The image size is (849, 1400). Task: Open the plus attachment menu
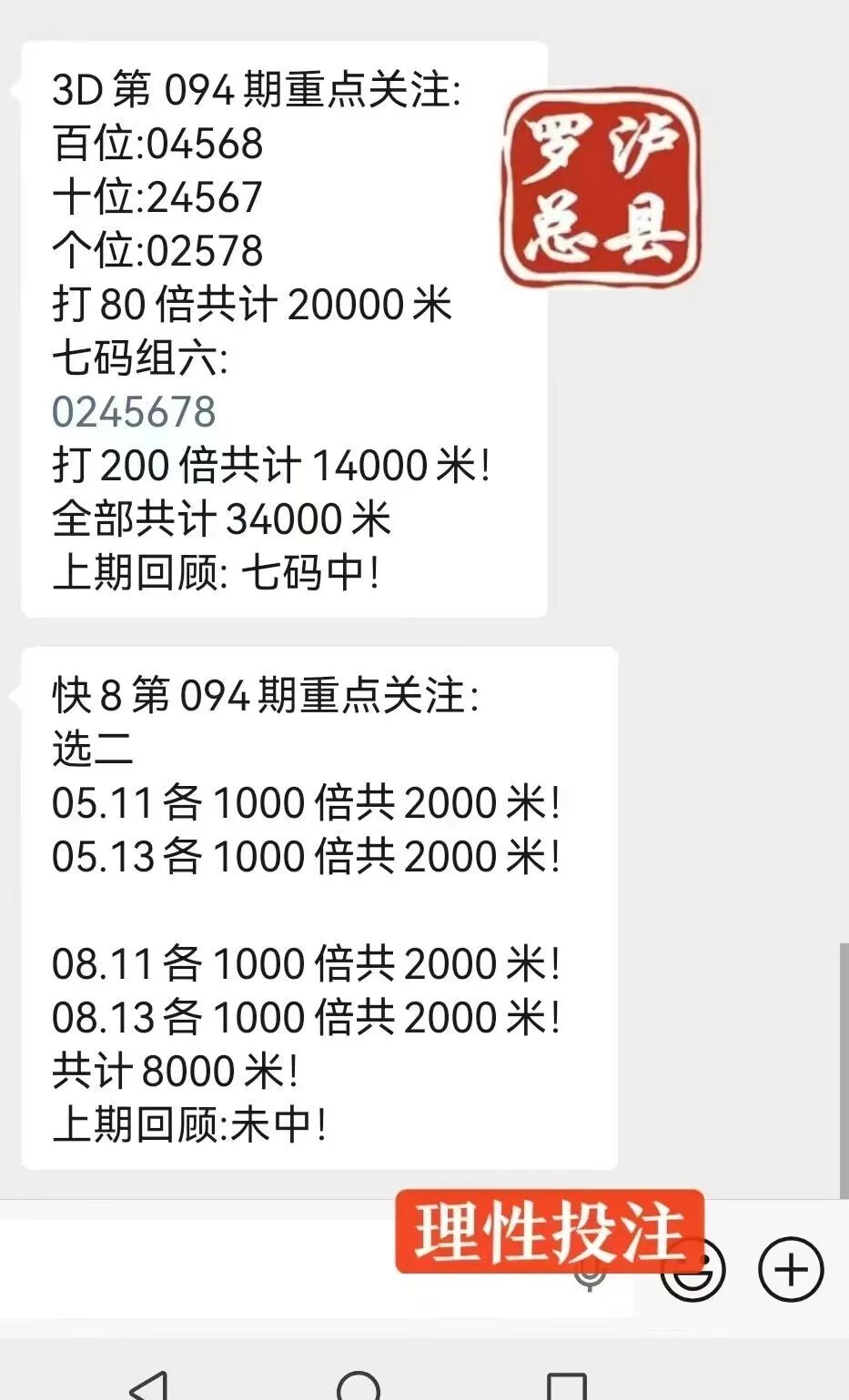[x=791, y=1269]
